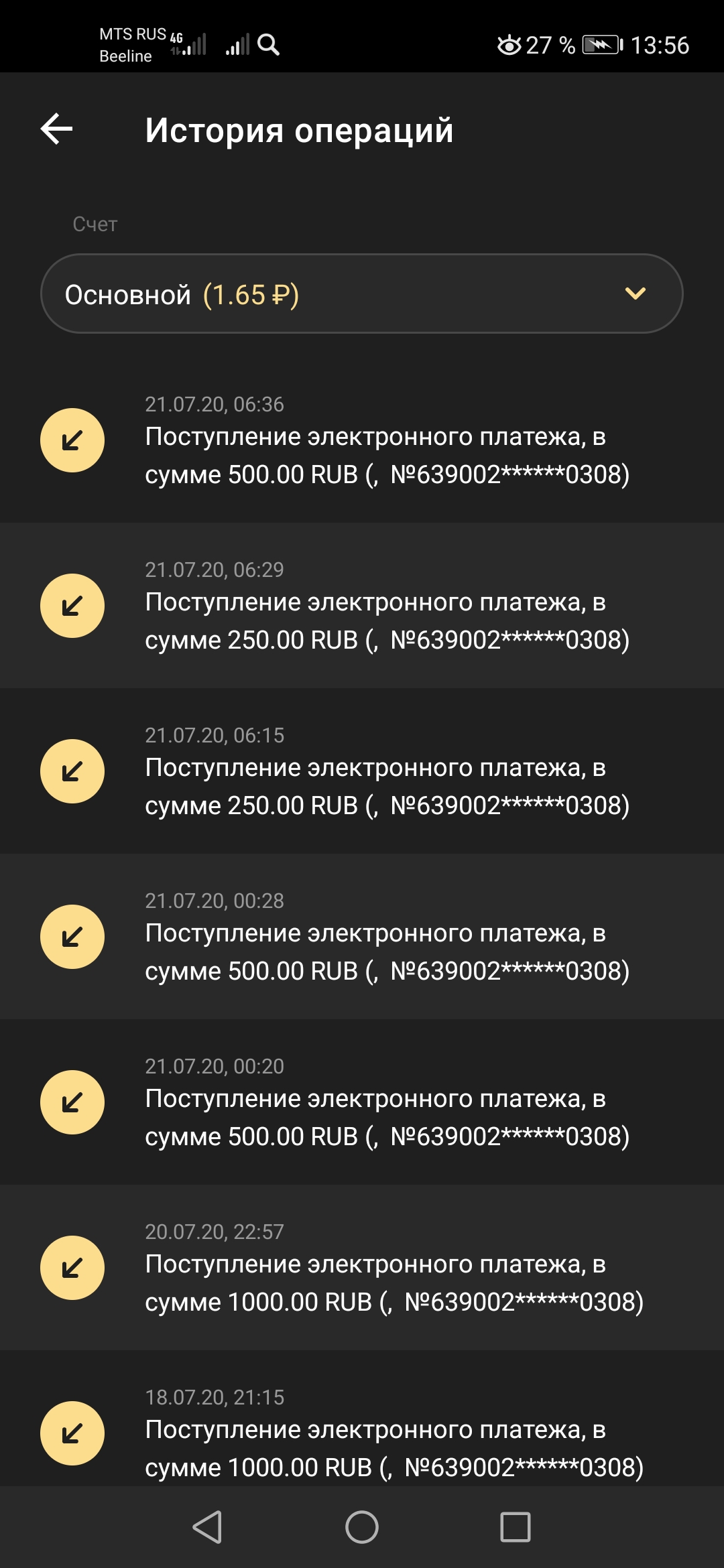Open the 21.07.20, 00:20 transaction
This screenshot has height=1568, width=724.
click(x=362, y=1102)
